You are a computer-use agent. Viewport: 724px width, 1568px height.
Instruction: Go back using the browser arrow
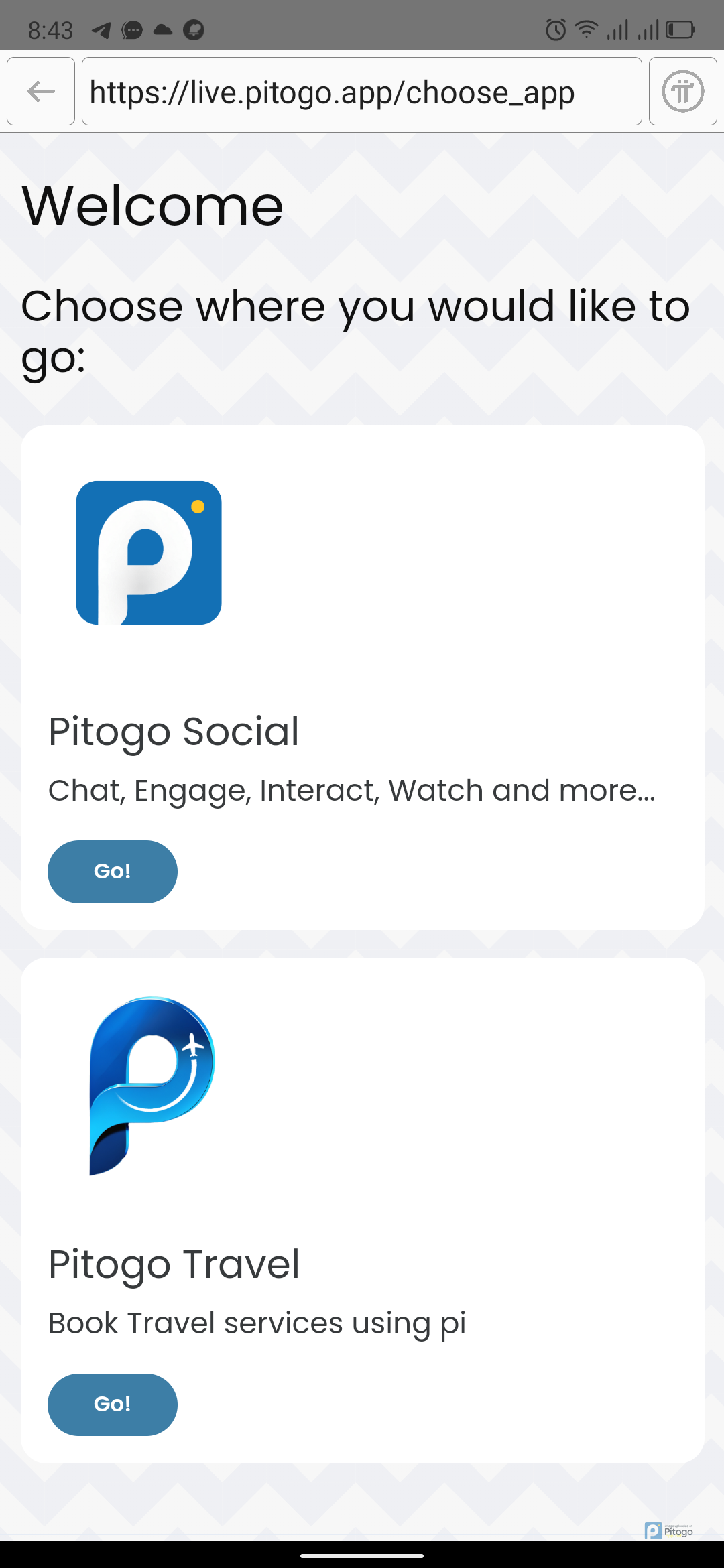click(41, 91)
